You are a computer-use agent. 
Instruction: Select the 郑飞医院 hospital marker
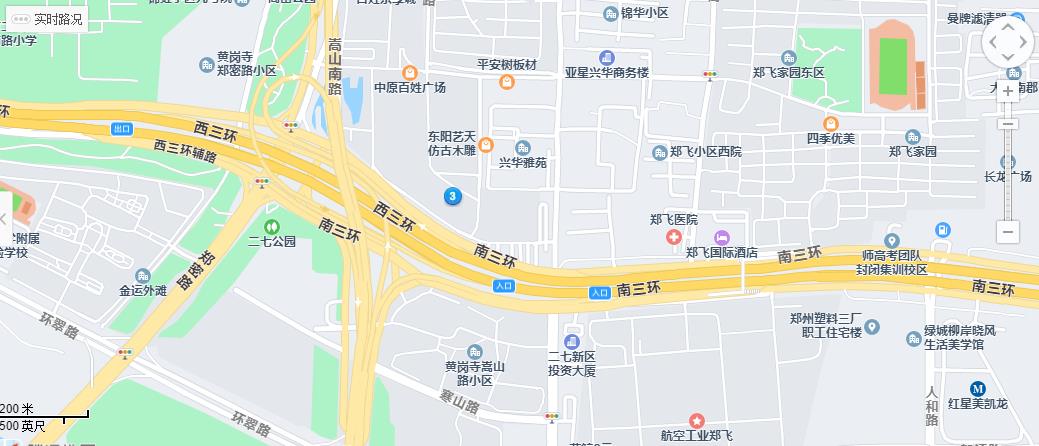pos(674,237)
